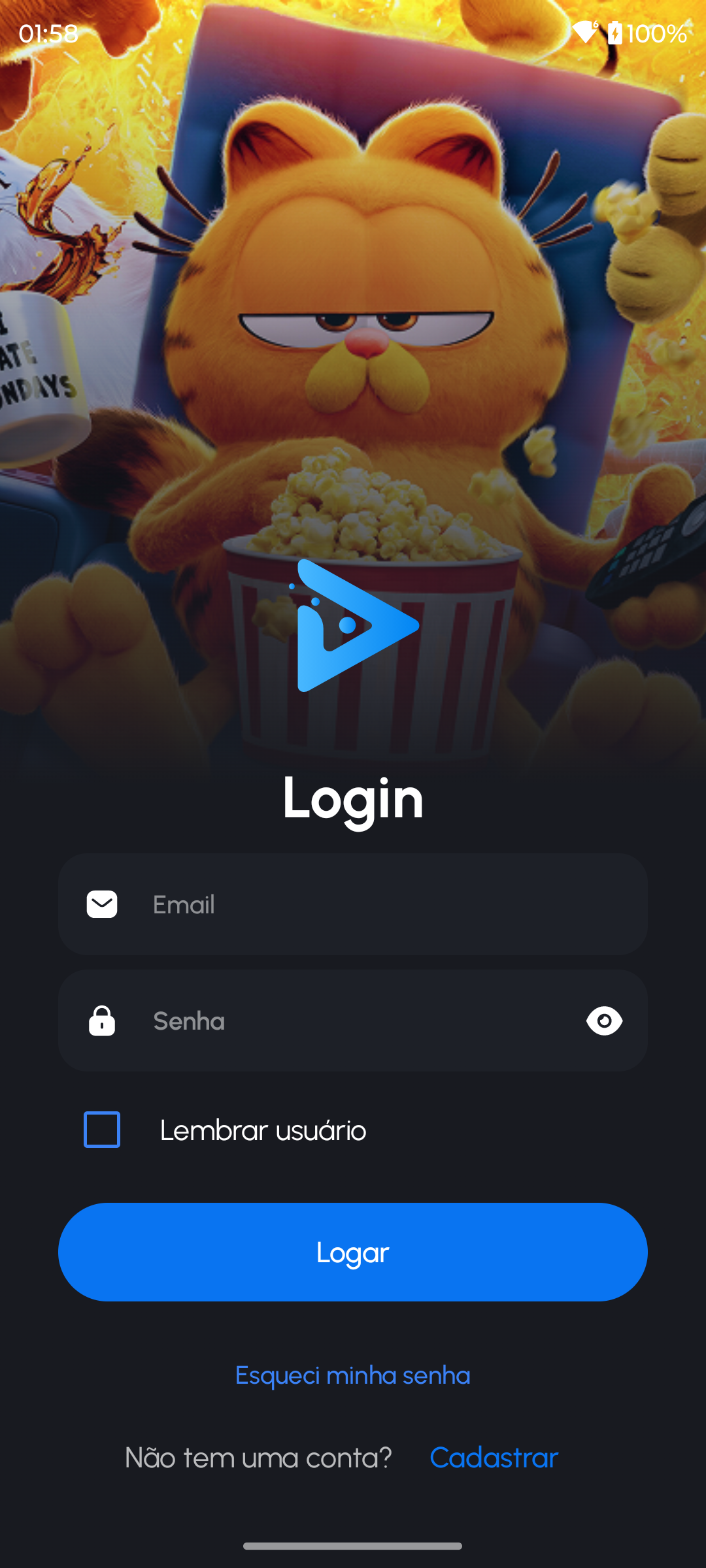This screenshot has height=1568, width=706.
Task: Open the Esqueci minha senha link
Action: click(x=353, y=1375)
